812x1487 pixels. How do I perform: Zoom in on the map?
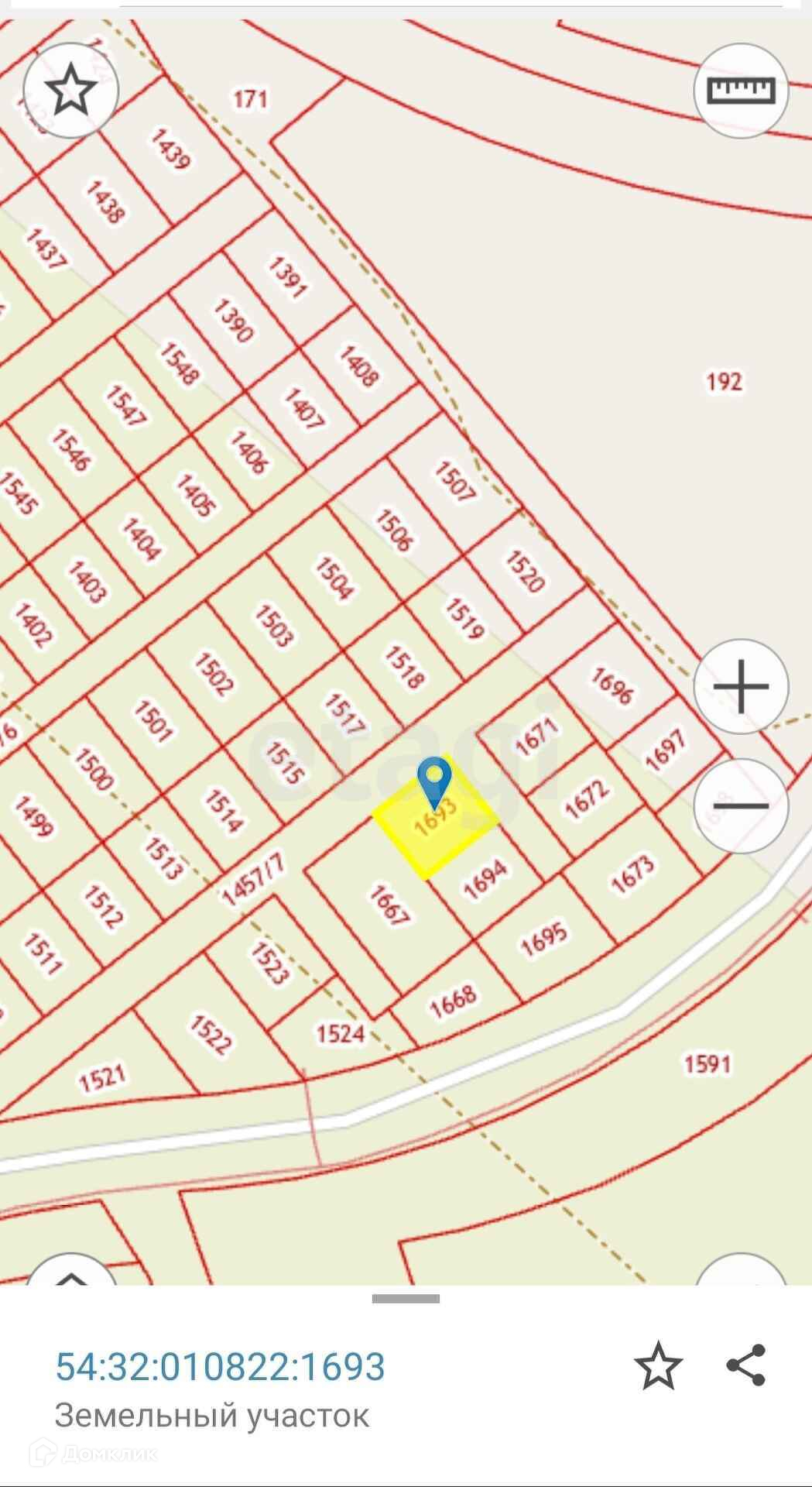(x=741, y=687)
